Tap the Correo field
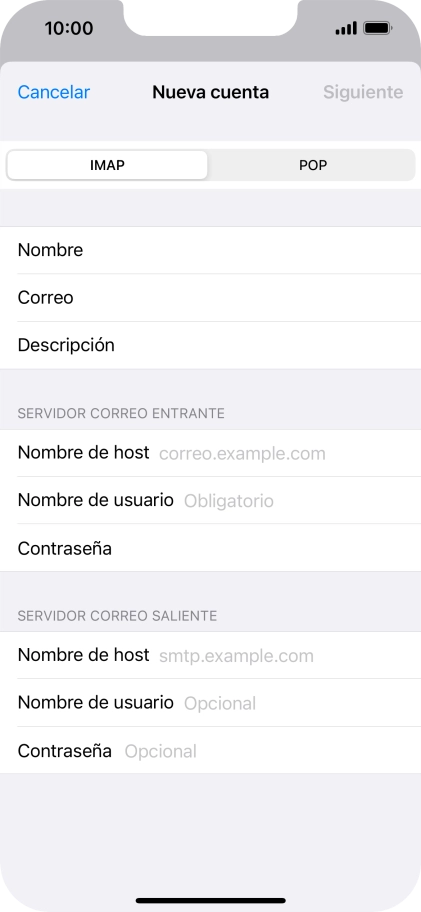This screenshot has height=912, width=421. click(210, 298)
